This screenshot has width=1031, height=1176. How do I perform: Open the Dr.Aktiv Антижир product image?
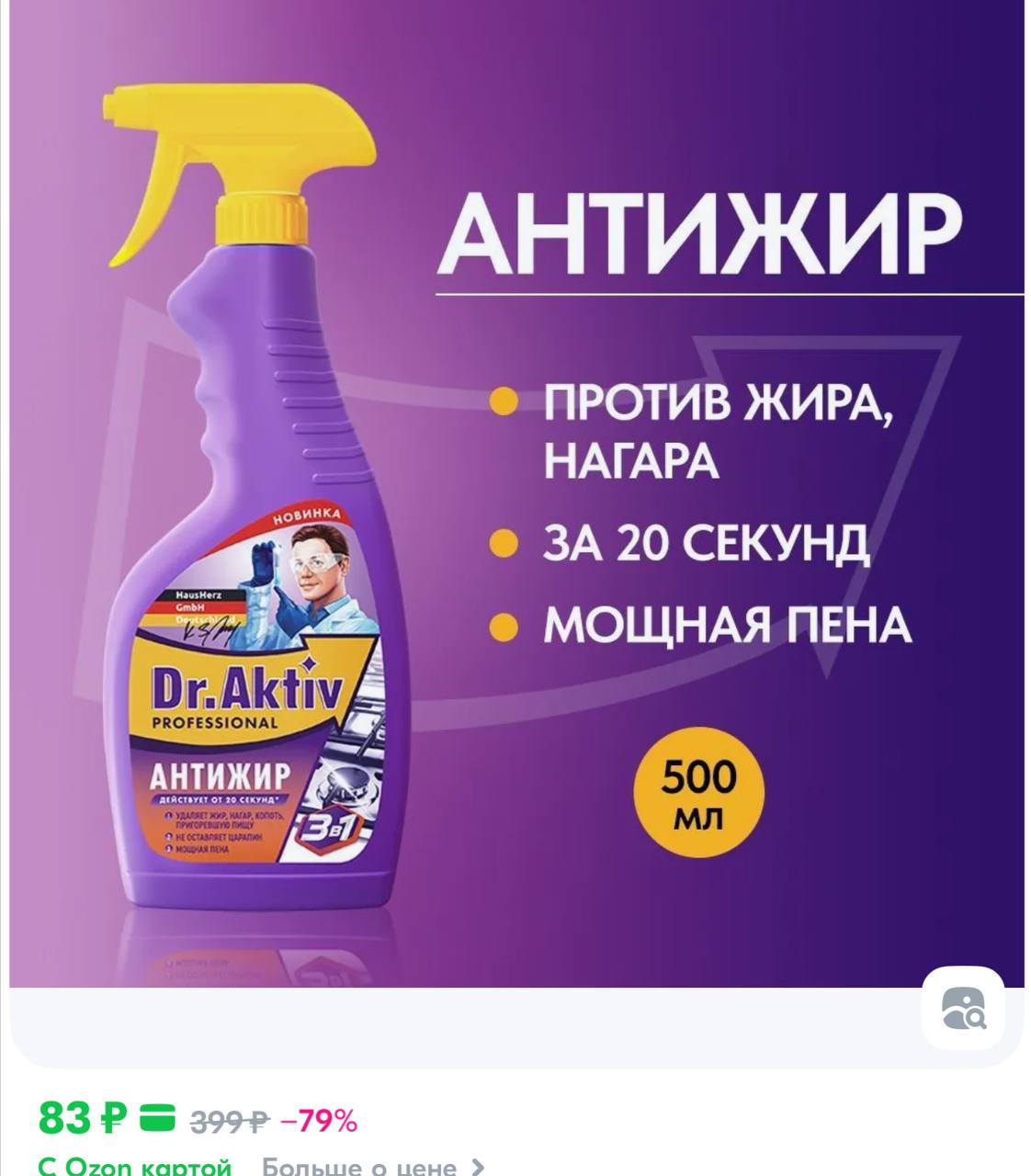click(x=515, y=496)
